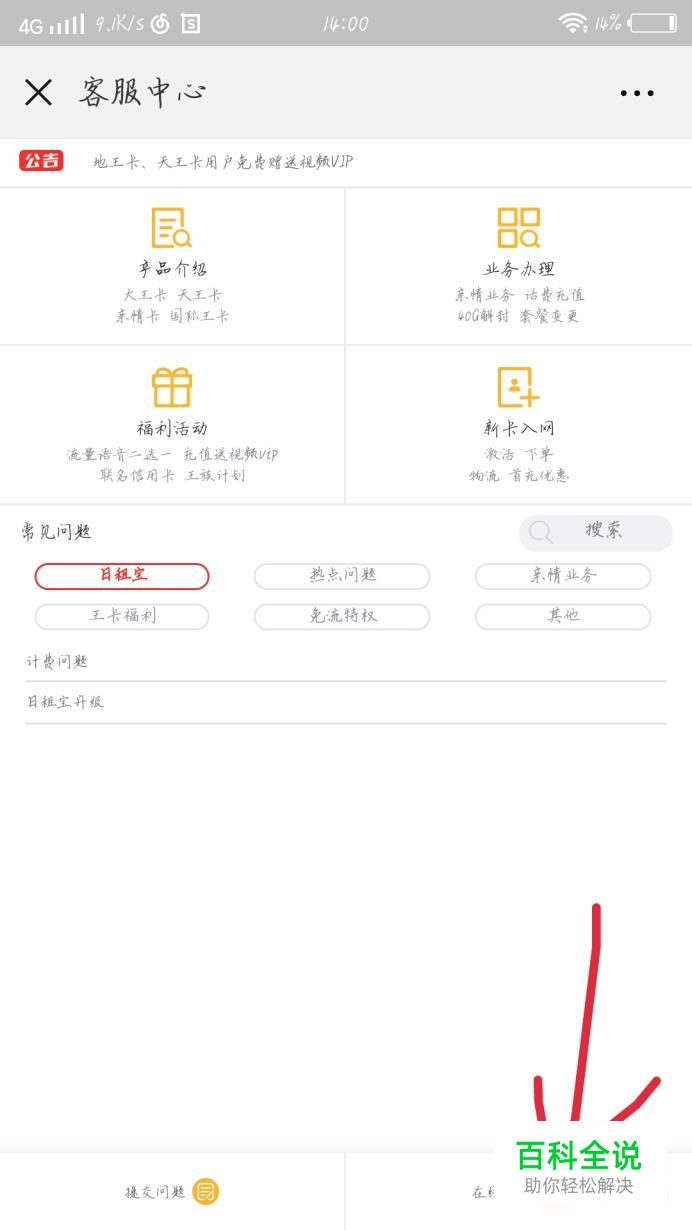Open 福利活动 section

pos(172,425)
